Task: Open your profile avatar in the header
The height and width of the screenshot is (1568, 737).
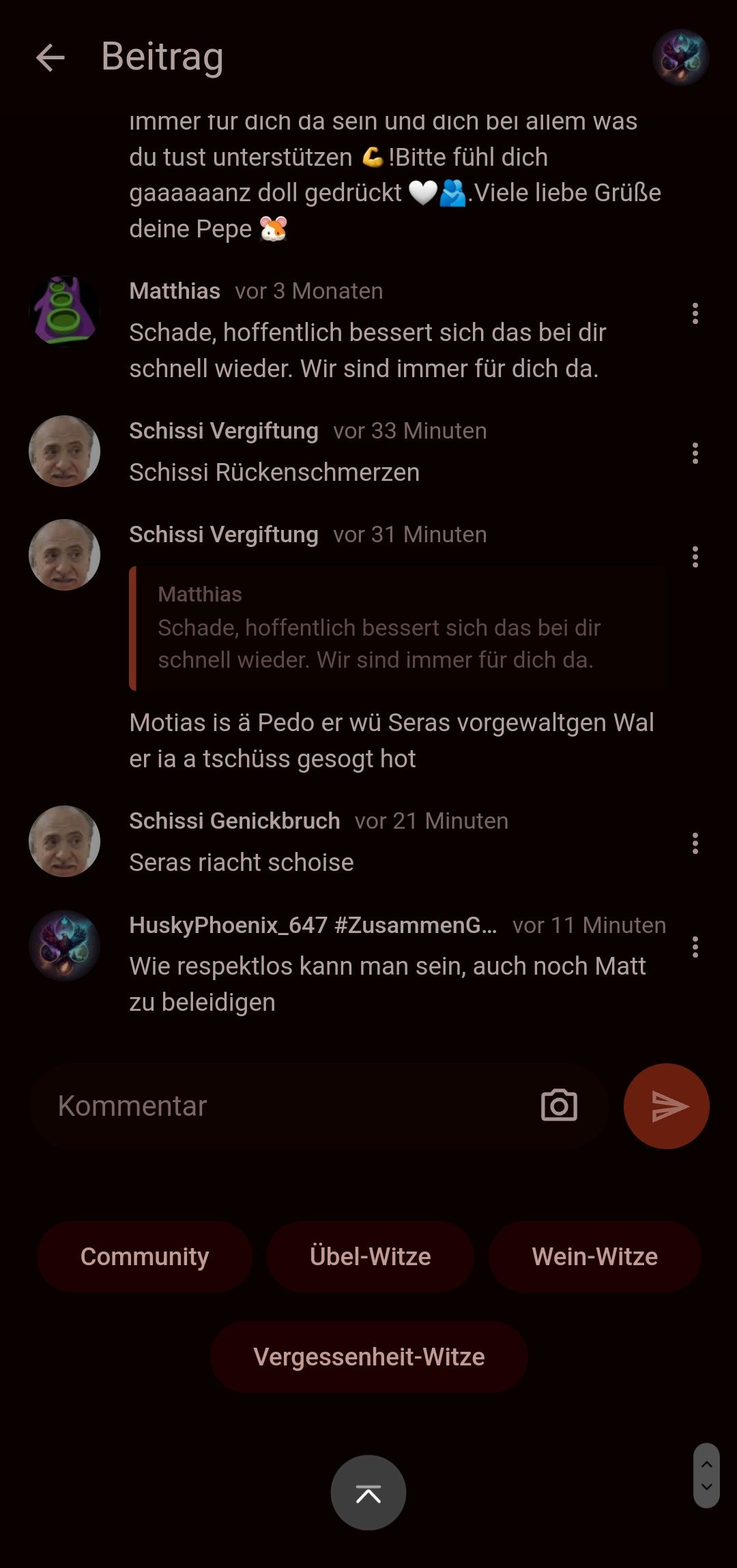Action: [x=680, y=57]
